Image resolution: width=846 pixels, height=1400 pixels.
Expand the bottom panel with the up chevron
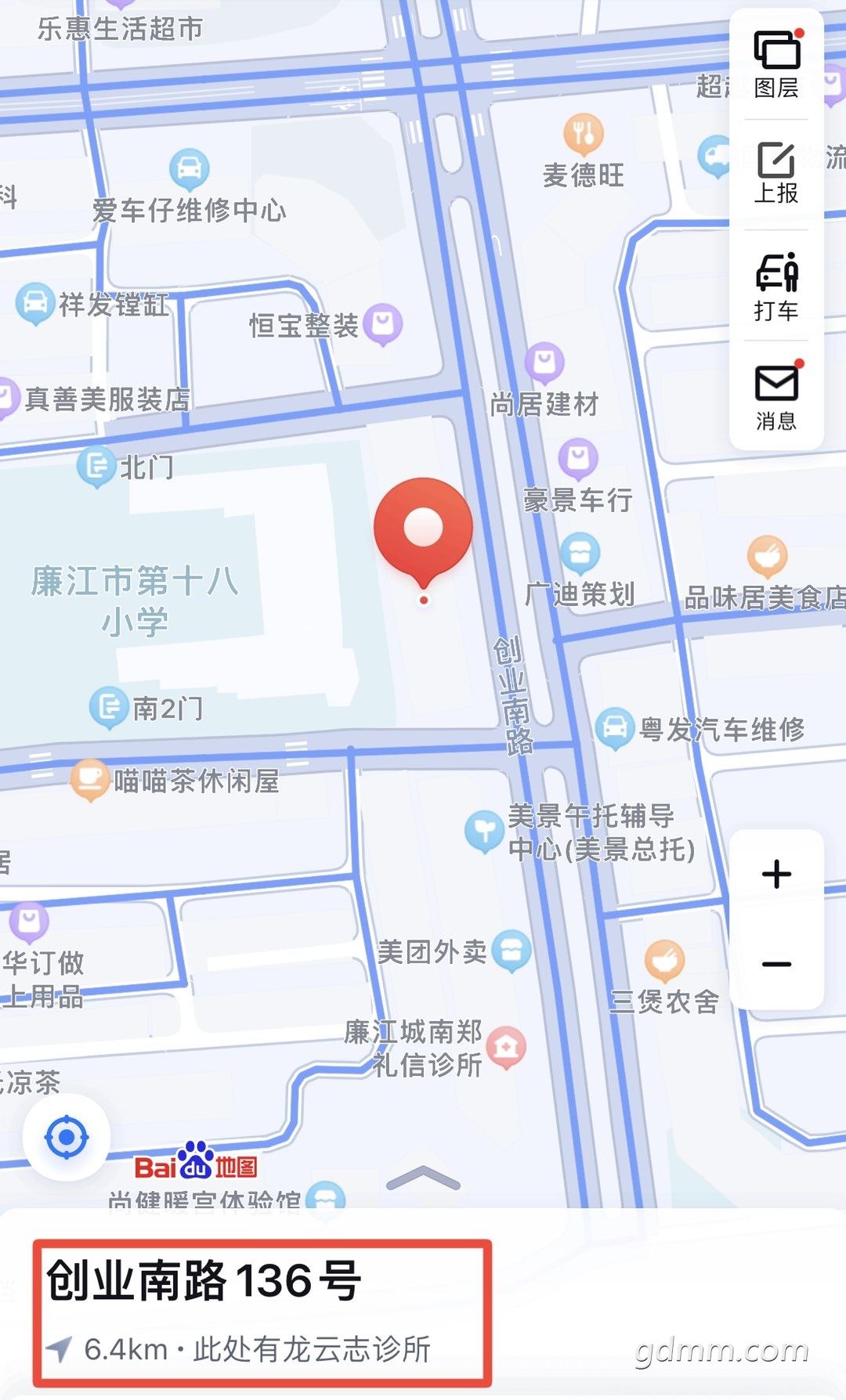click(x=423, y=1178)
